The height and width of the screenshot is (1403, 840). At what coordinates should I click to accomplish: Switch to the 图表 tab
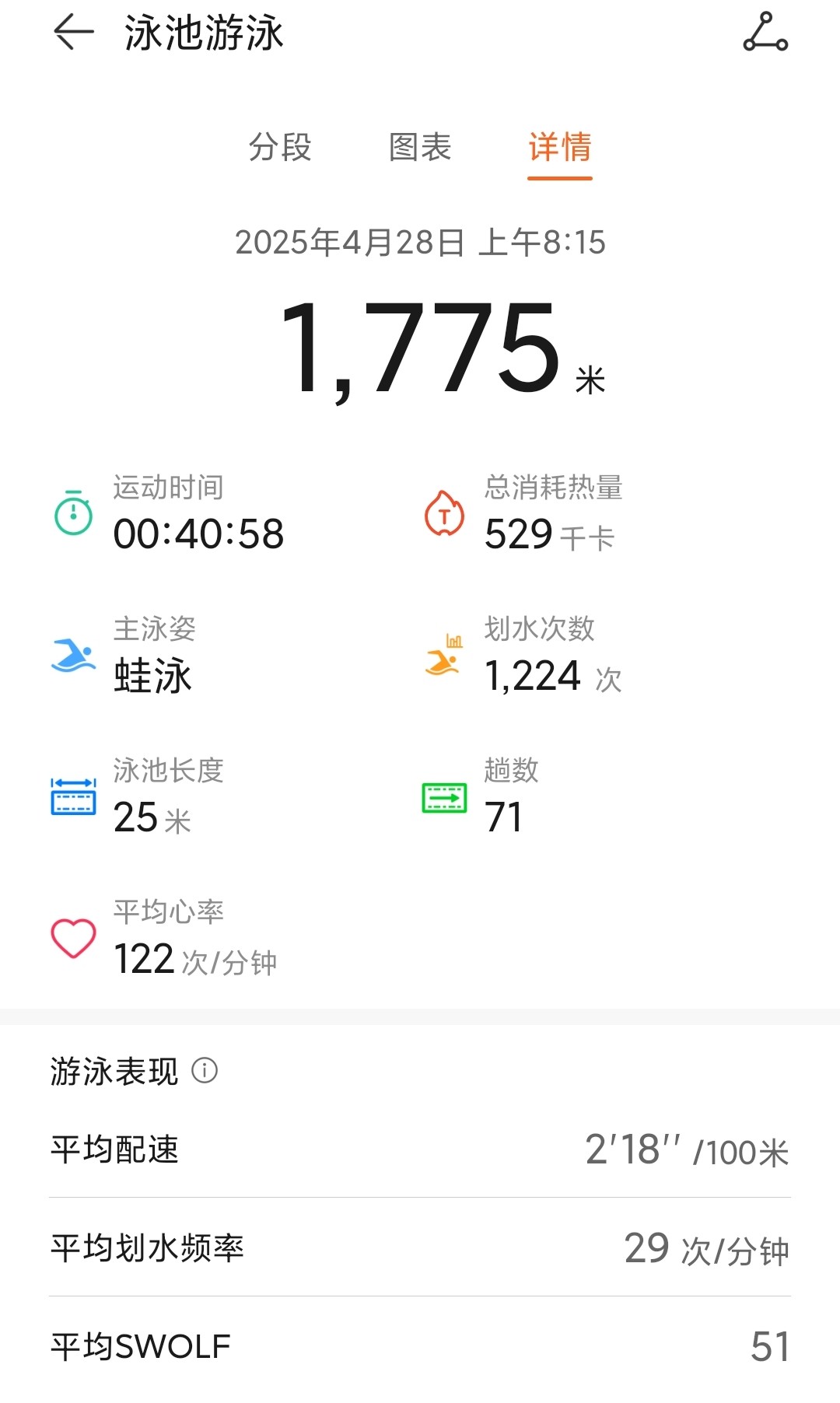pyautogui.click(x=420, y=147)
